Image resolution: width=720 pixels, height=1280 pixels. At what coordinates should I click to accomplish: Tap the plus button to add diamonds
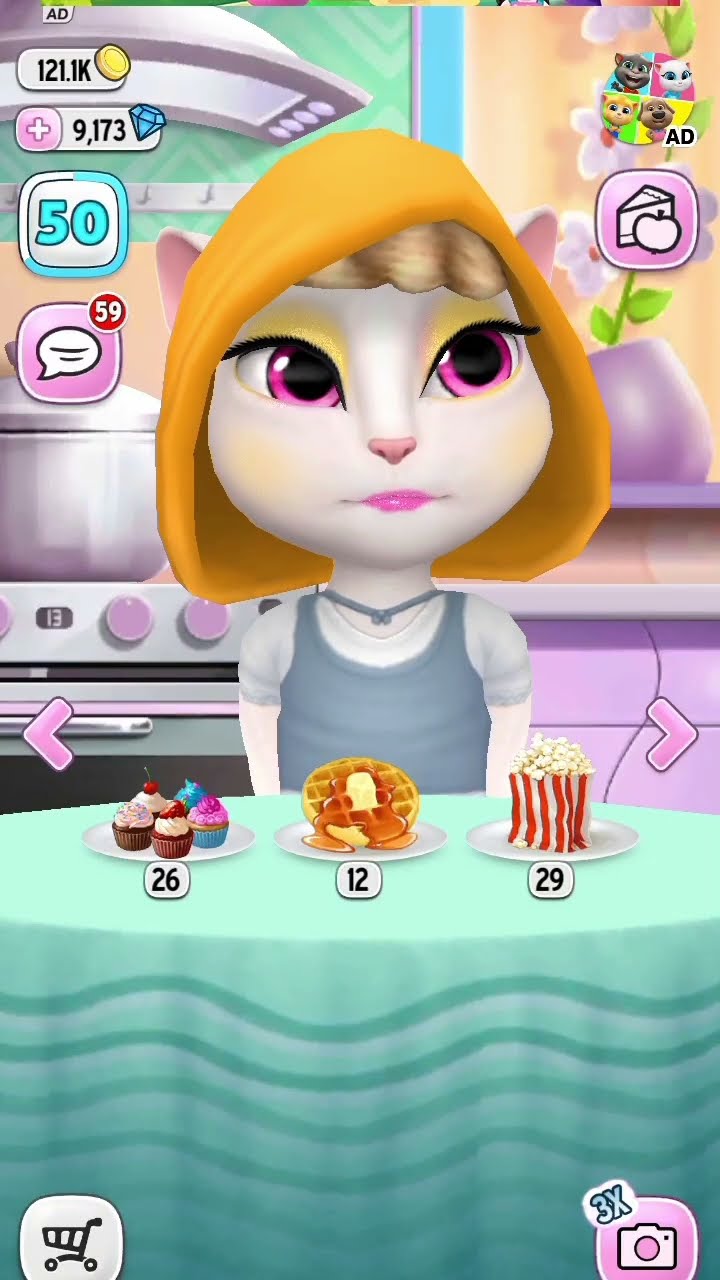point(40,131)
